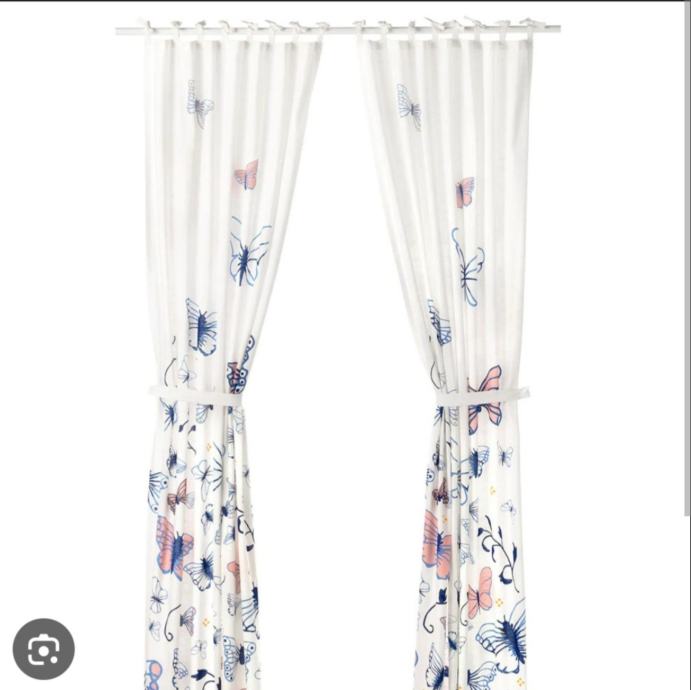Image resolution: width=691 pixels, height=690 pixels.
Task: Search this image with Google Lens
Action: (43, 649)
